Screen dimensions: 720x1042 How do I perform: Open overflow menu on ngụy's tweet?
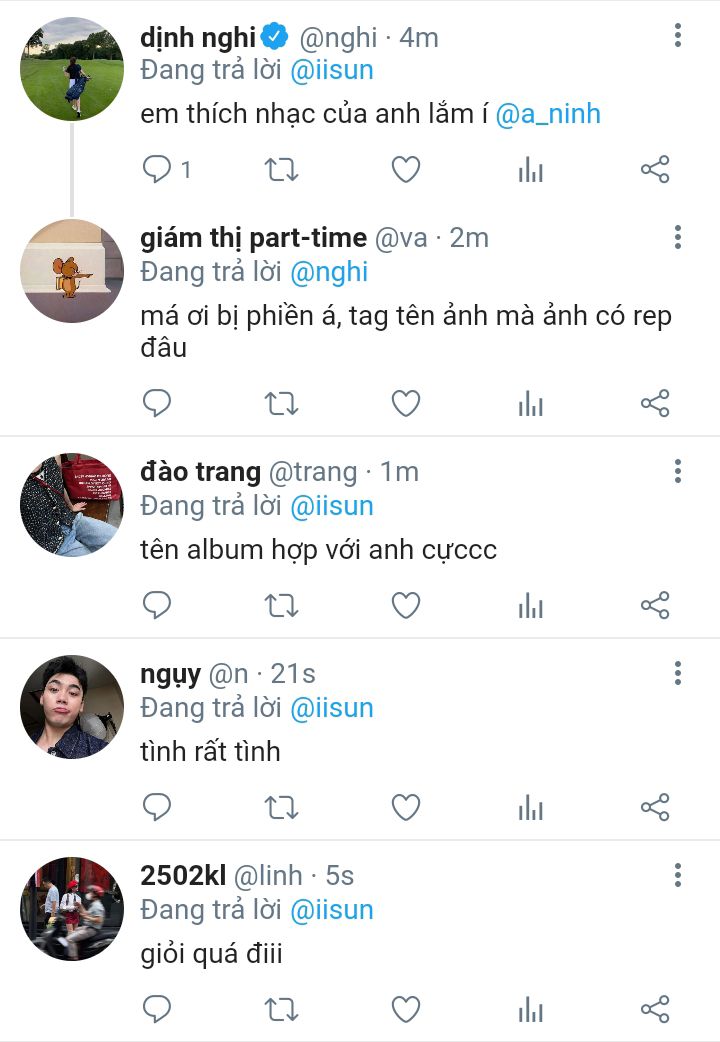pyautogui.click(x=677, y=673)
